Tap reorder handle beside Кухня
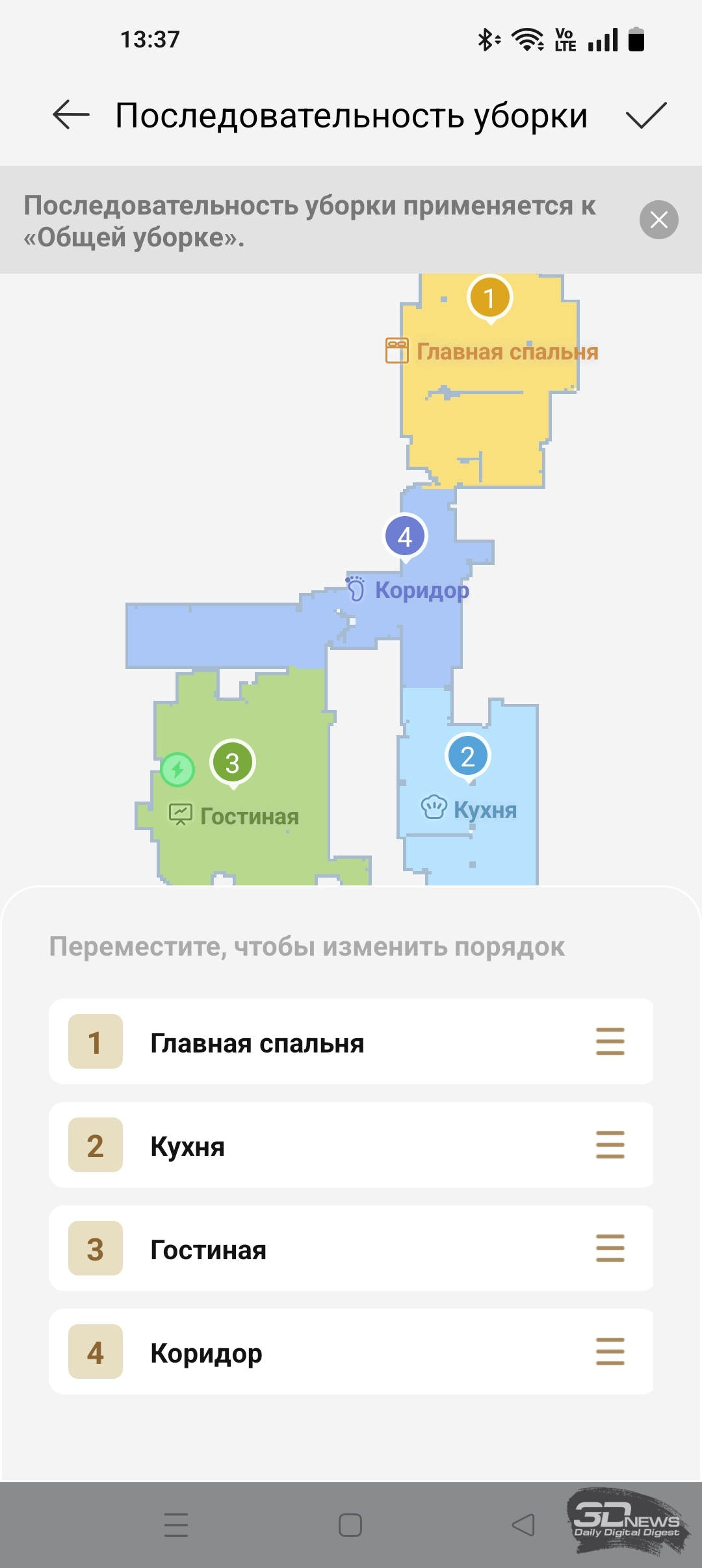 [x=610, y=1145]
